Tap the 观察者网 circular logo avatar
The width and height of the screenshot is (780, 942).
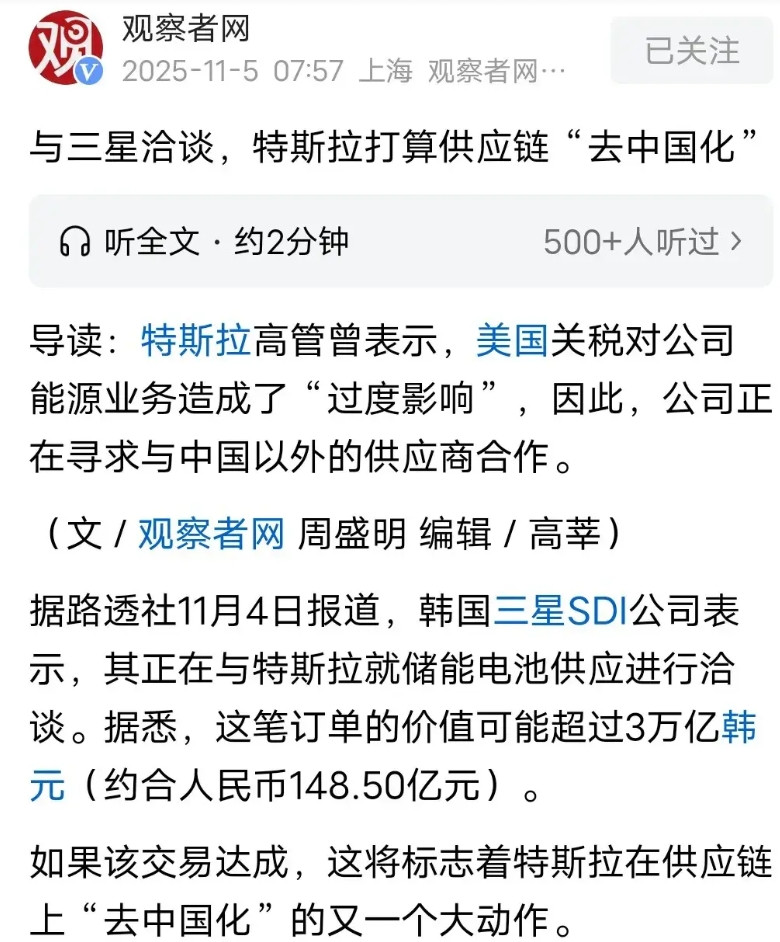[66, 45]
